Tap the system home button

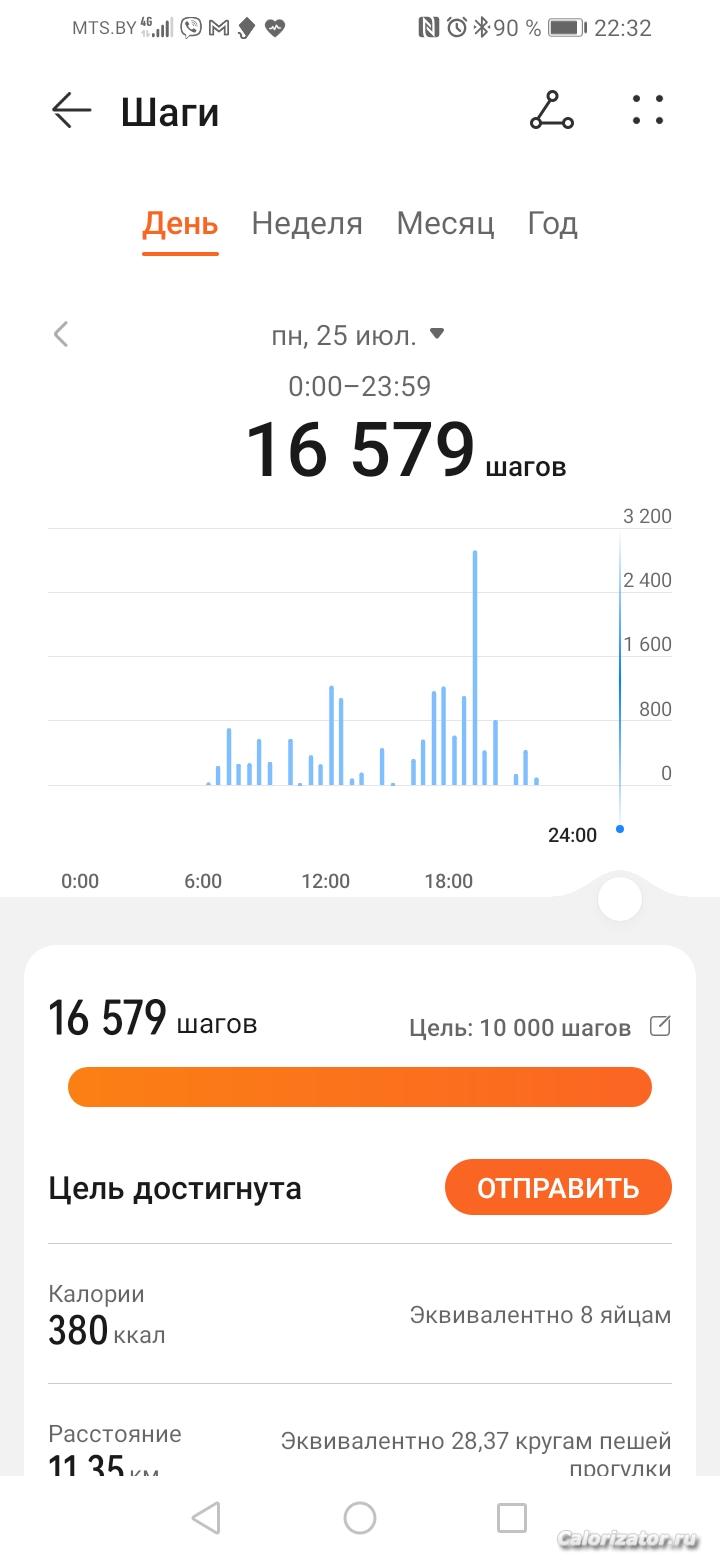[x=360, y=1518]
